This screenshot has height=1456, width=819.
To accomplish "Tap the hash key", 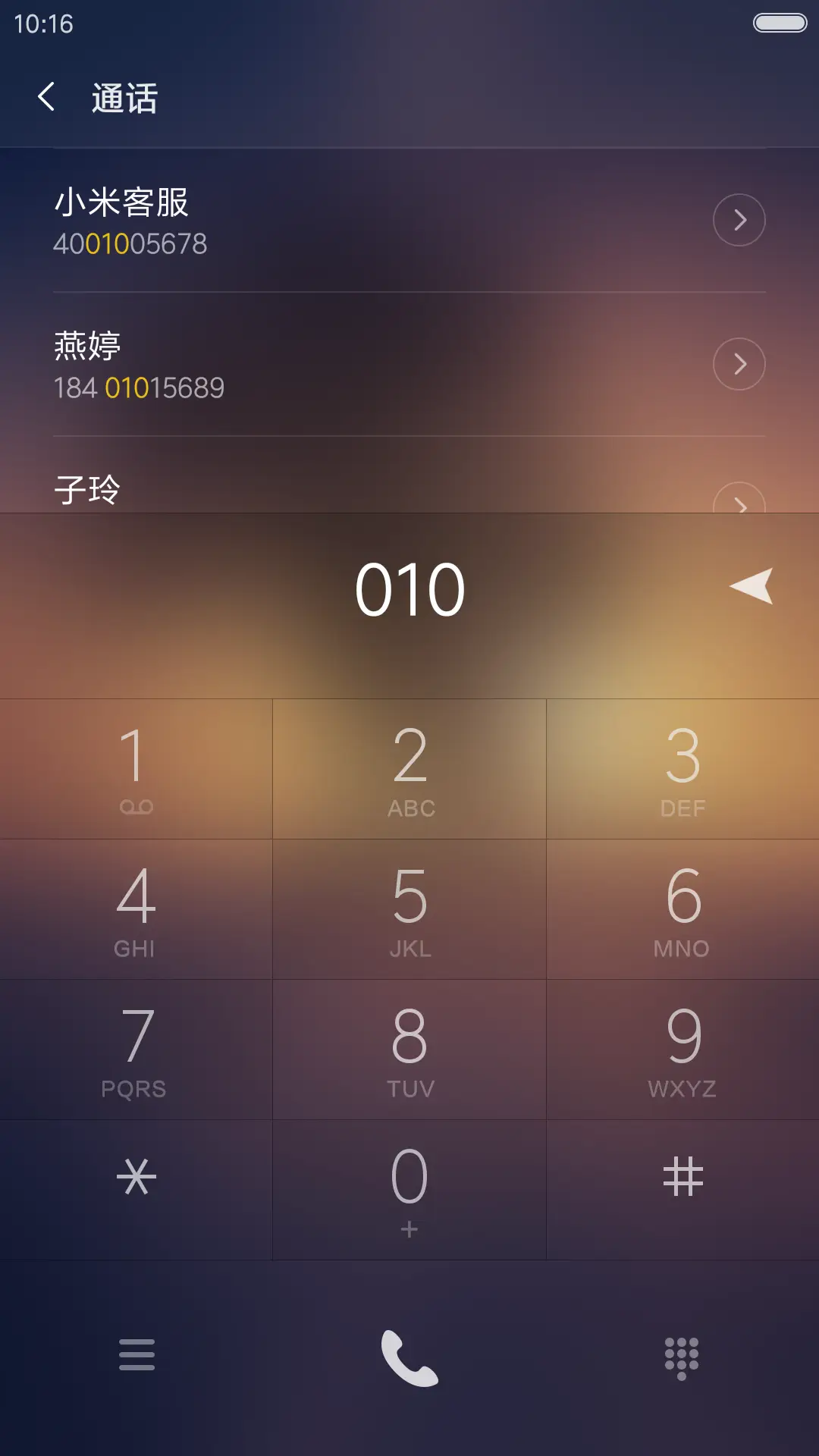I will 682,1189.
